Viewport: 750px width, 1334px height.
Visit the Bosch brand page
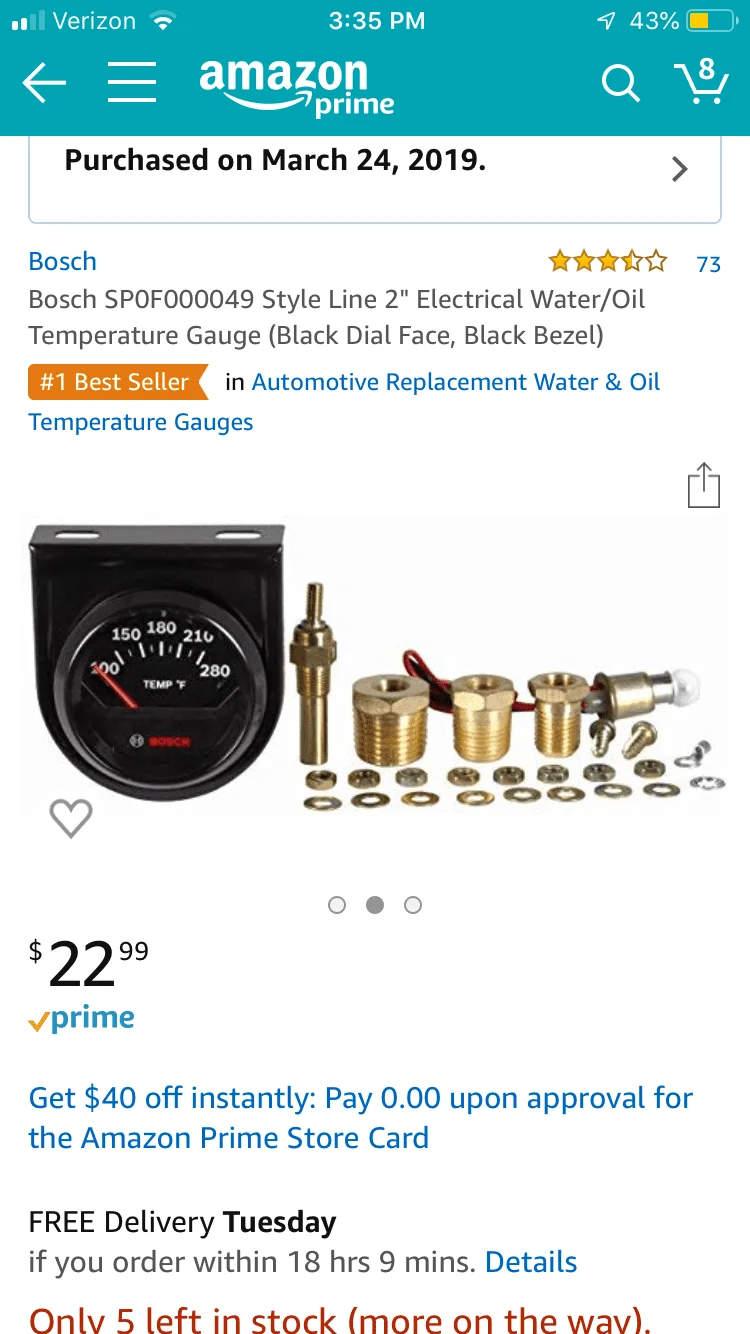pos(62,262)
